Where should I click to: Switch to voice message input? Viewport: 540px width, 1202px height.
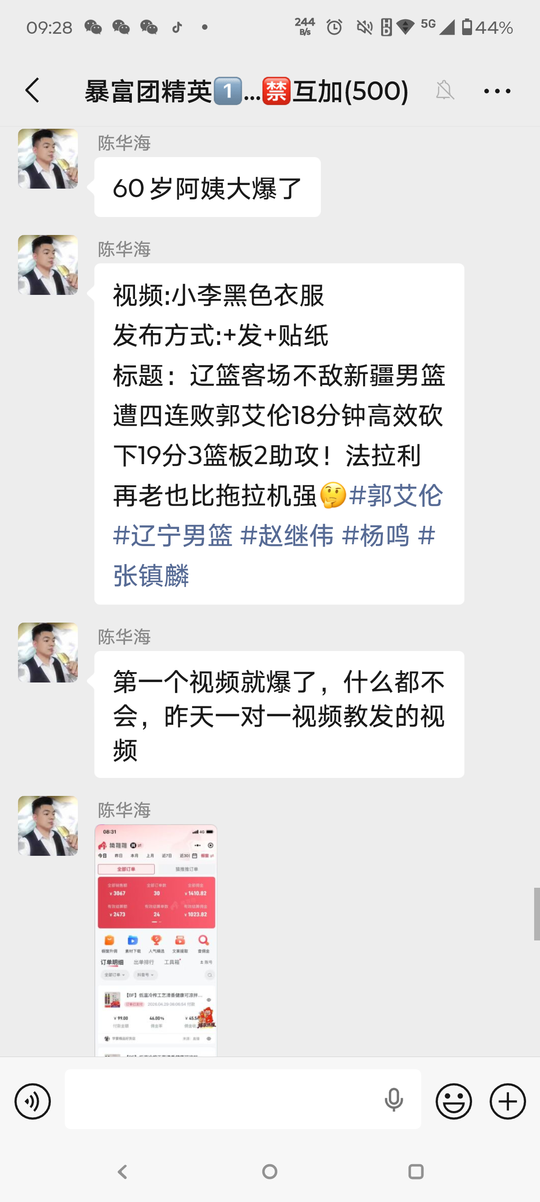point(33,1101)
